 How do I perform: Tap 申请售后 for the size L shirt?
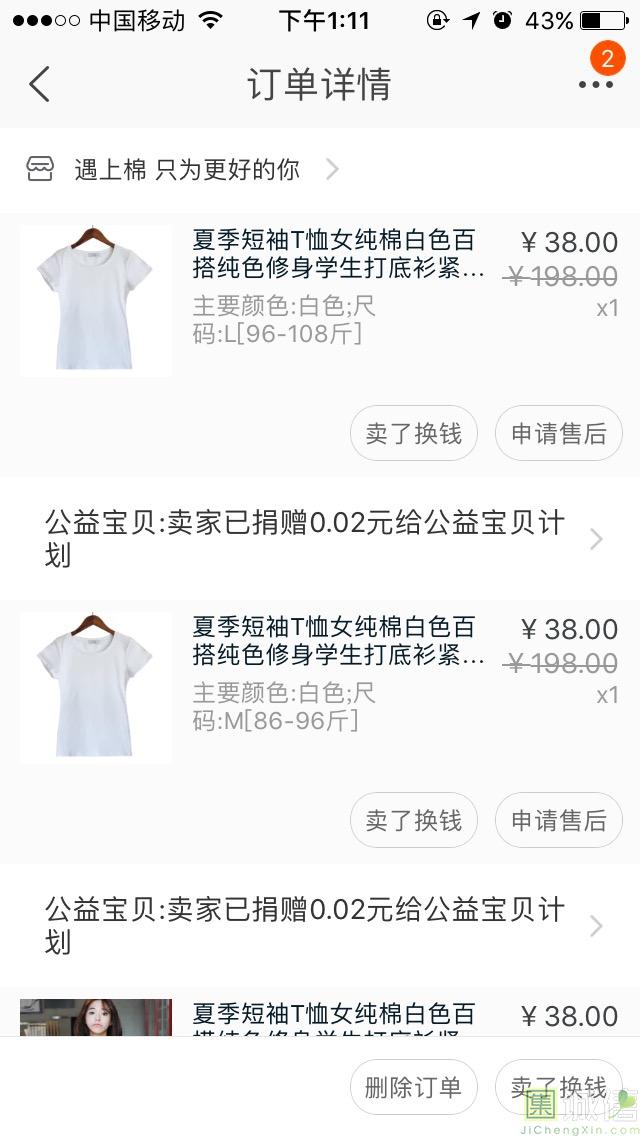558,434
